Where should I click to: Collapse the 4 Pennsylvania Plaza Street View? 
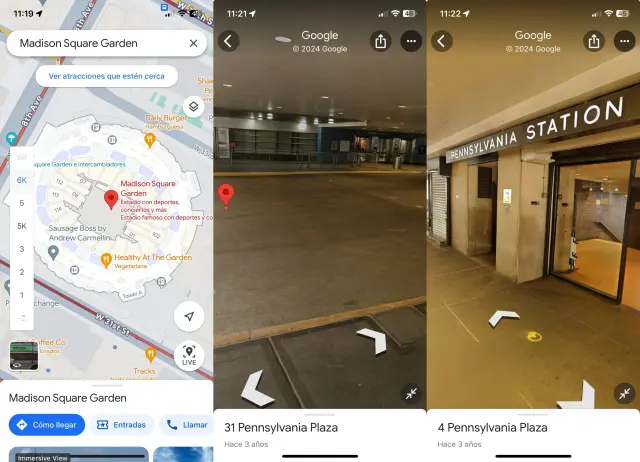(x=625, y=394)
